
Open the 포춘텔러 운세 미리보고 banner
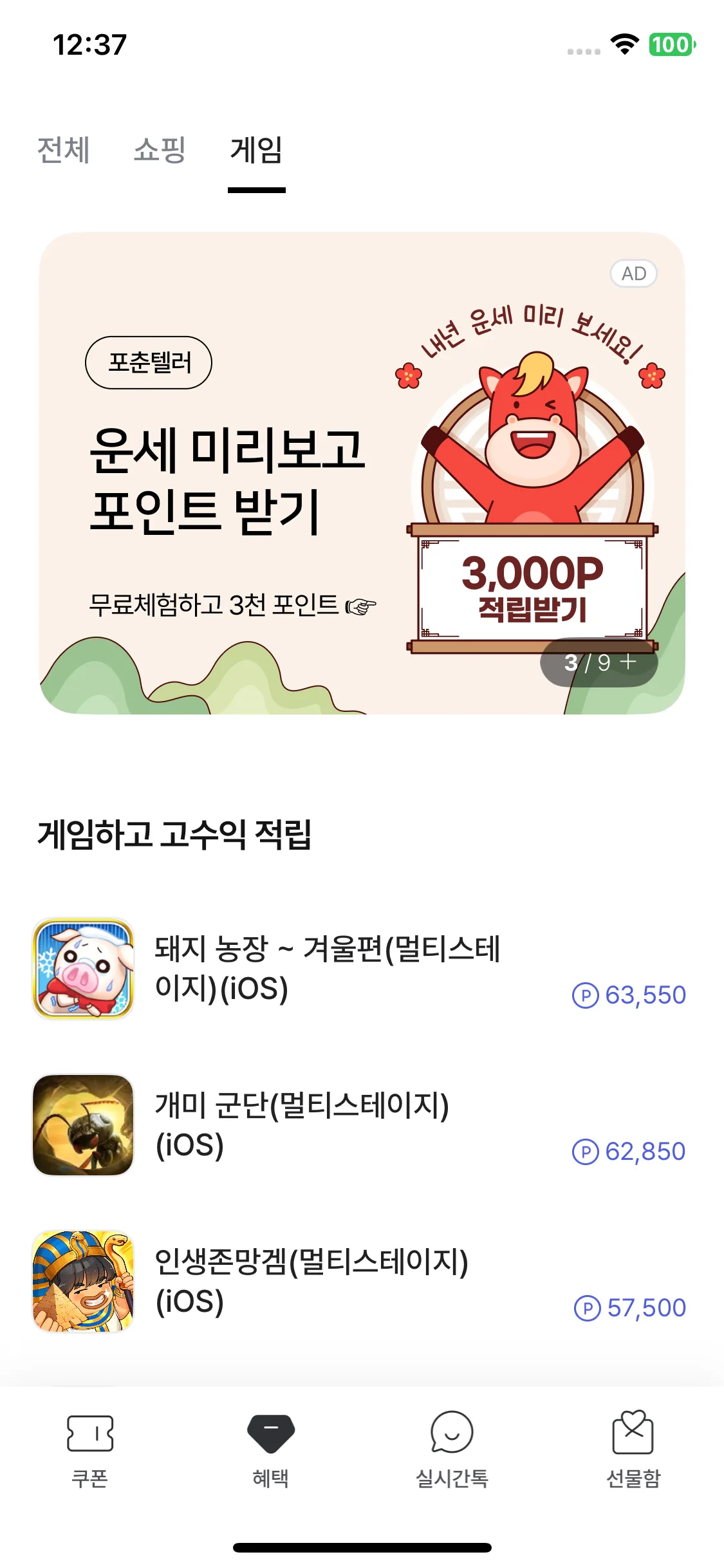coord(362,473)
